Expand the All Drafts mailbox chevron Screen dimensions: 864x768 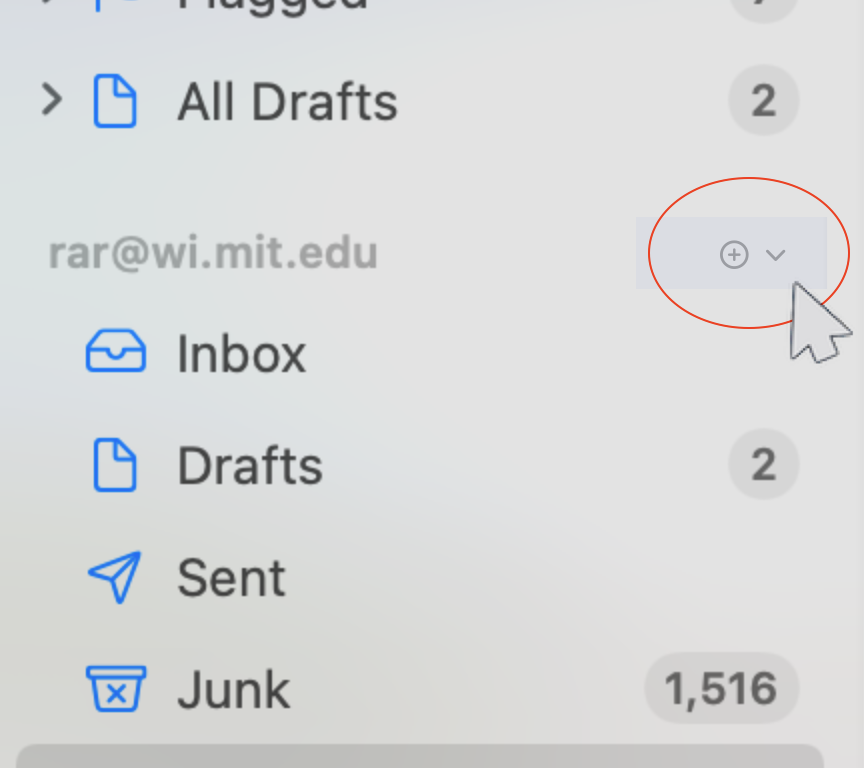[x=51, y=101]
